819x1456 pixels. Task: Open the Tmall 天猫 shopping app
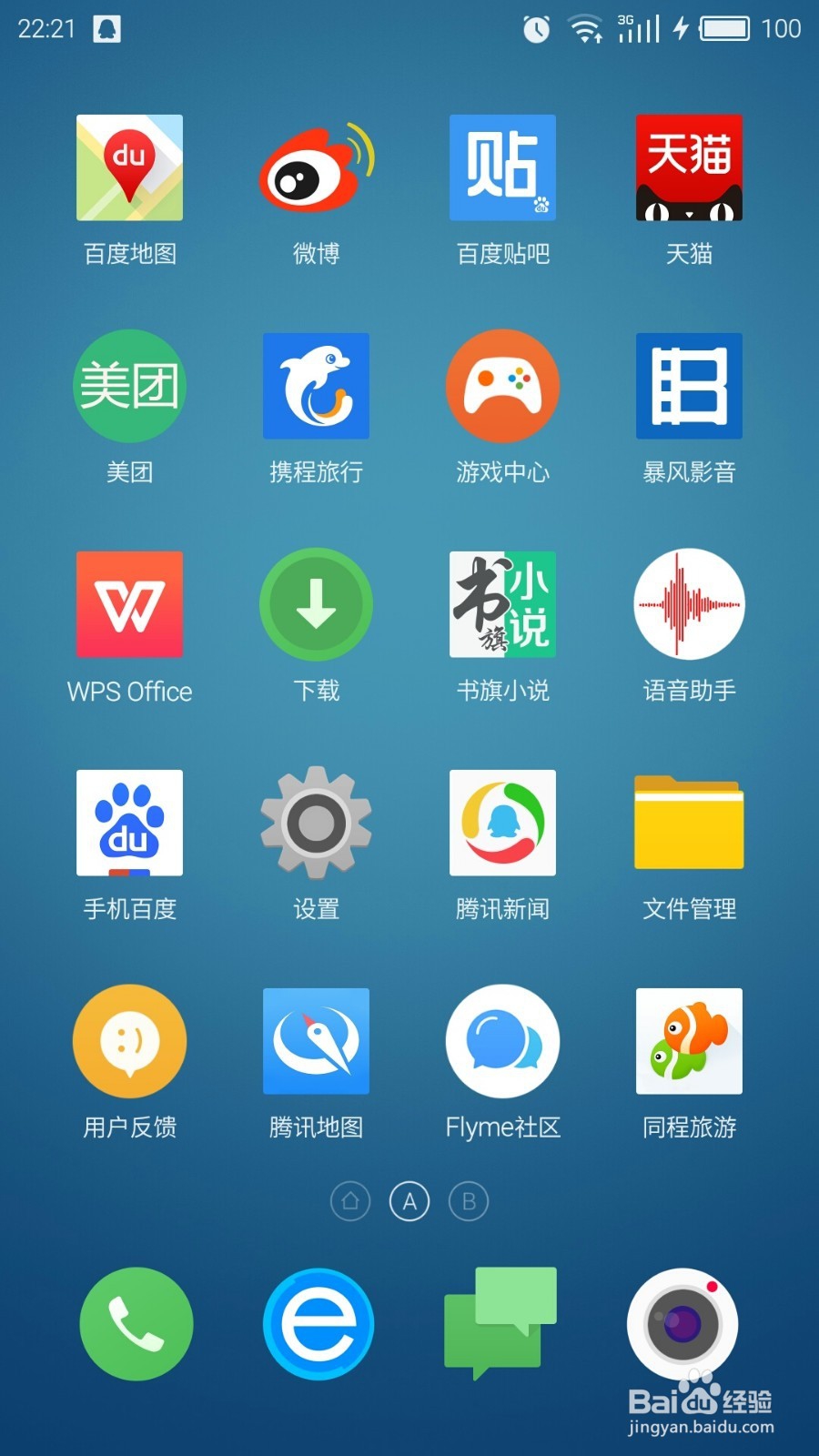tap(689, 168)
